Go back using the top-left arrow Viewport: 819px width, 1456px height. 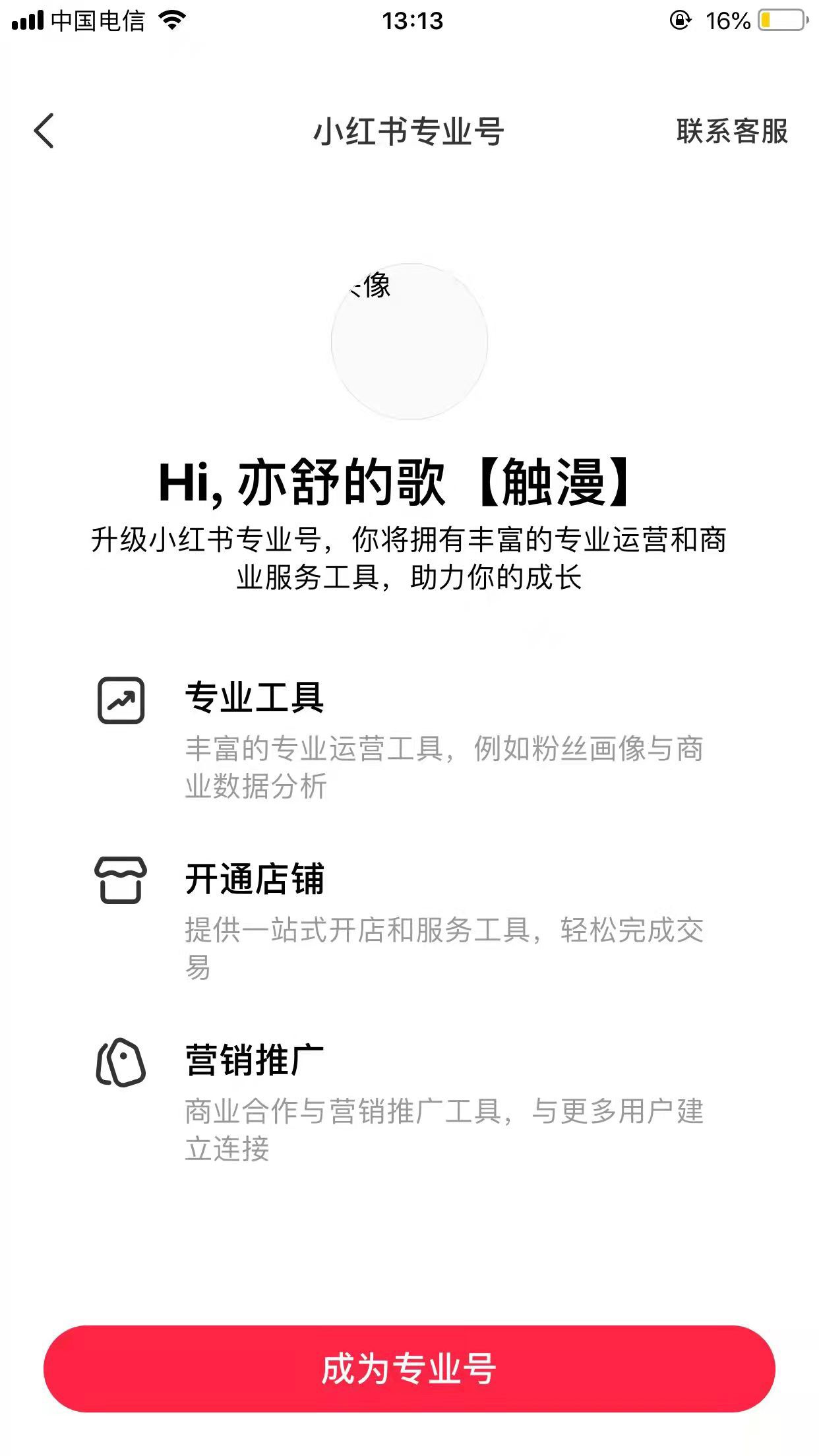tap(44, 131)
